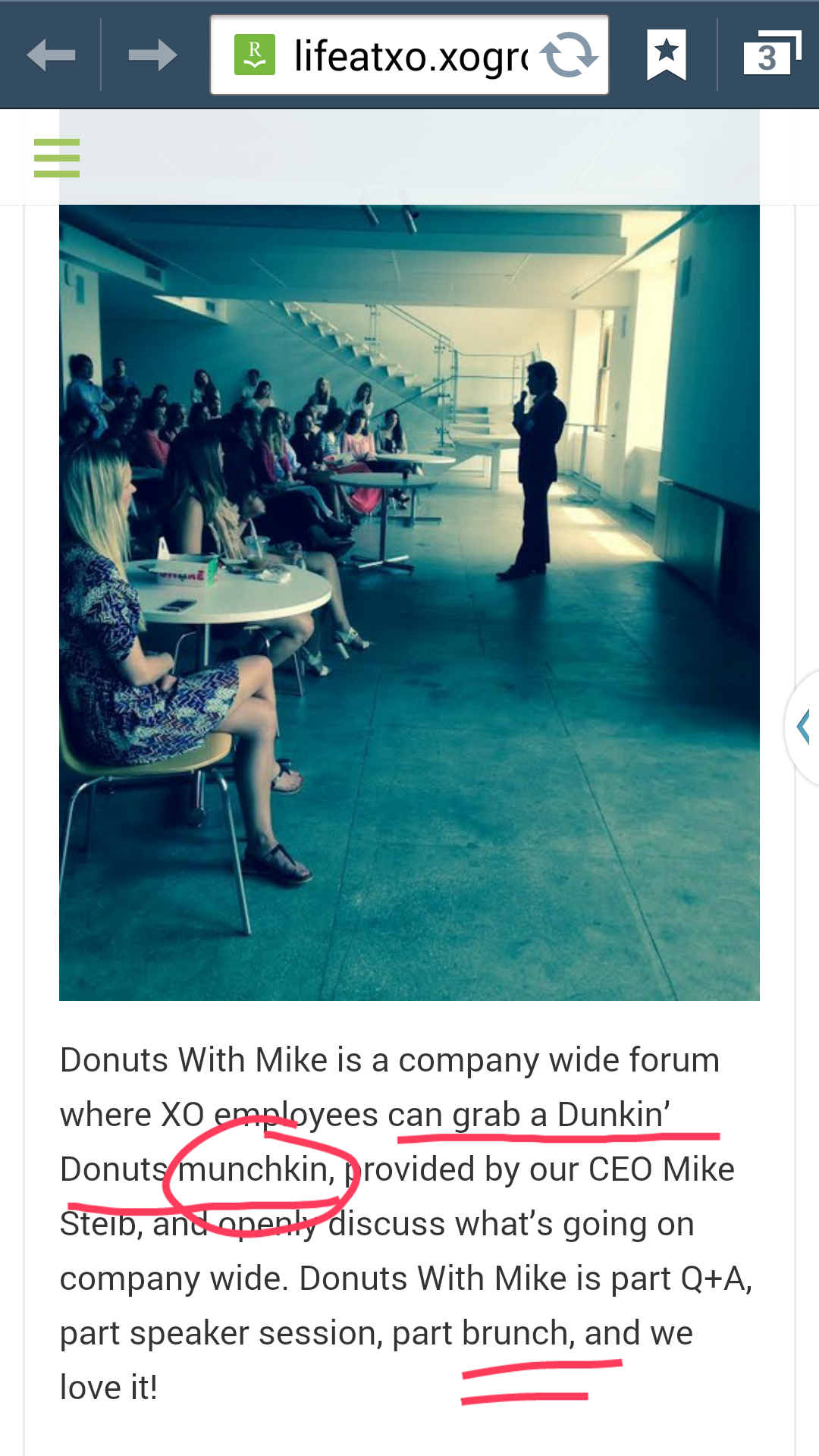Open the bookmarks star icon
This screenshot has height=1456, width=819.
pos(666,55)
